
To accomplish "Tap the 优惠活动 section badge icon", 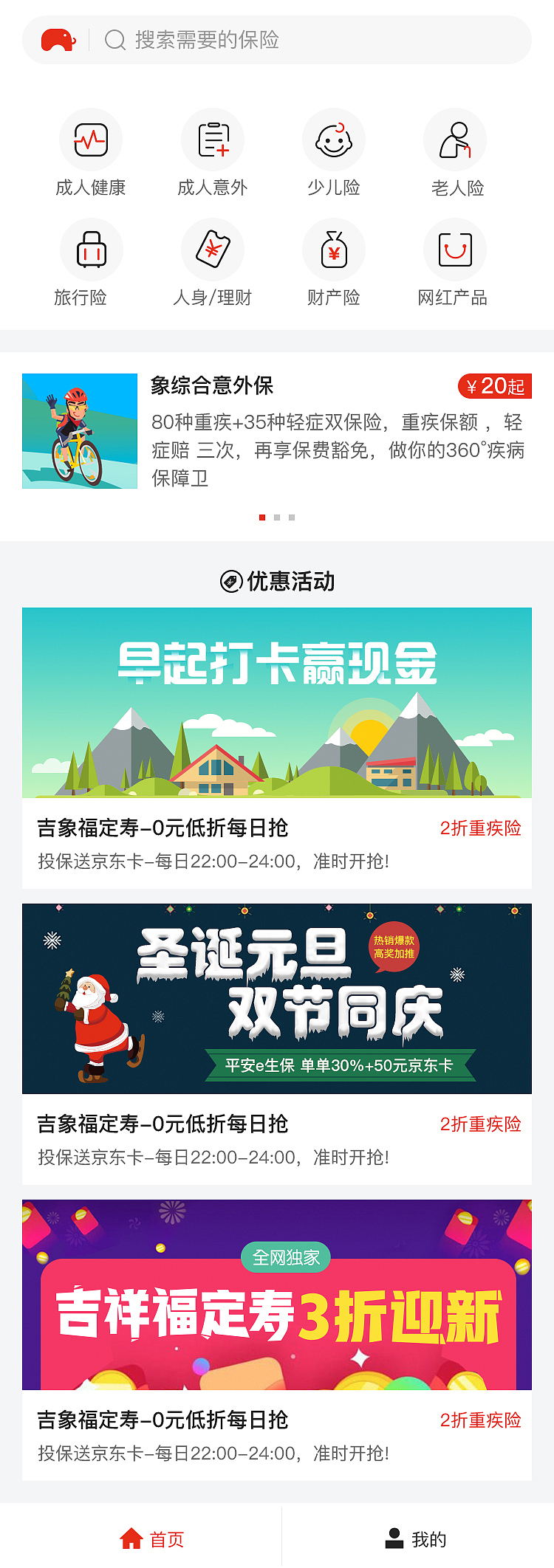I will [x=230, y=582].
